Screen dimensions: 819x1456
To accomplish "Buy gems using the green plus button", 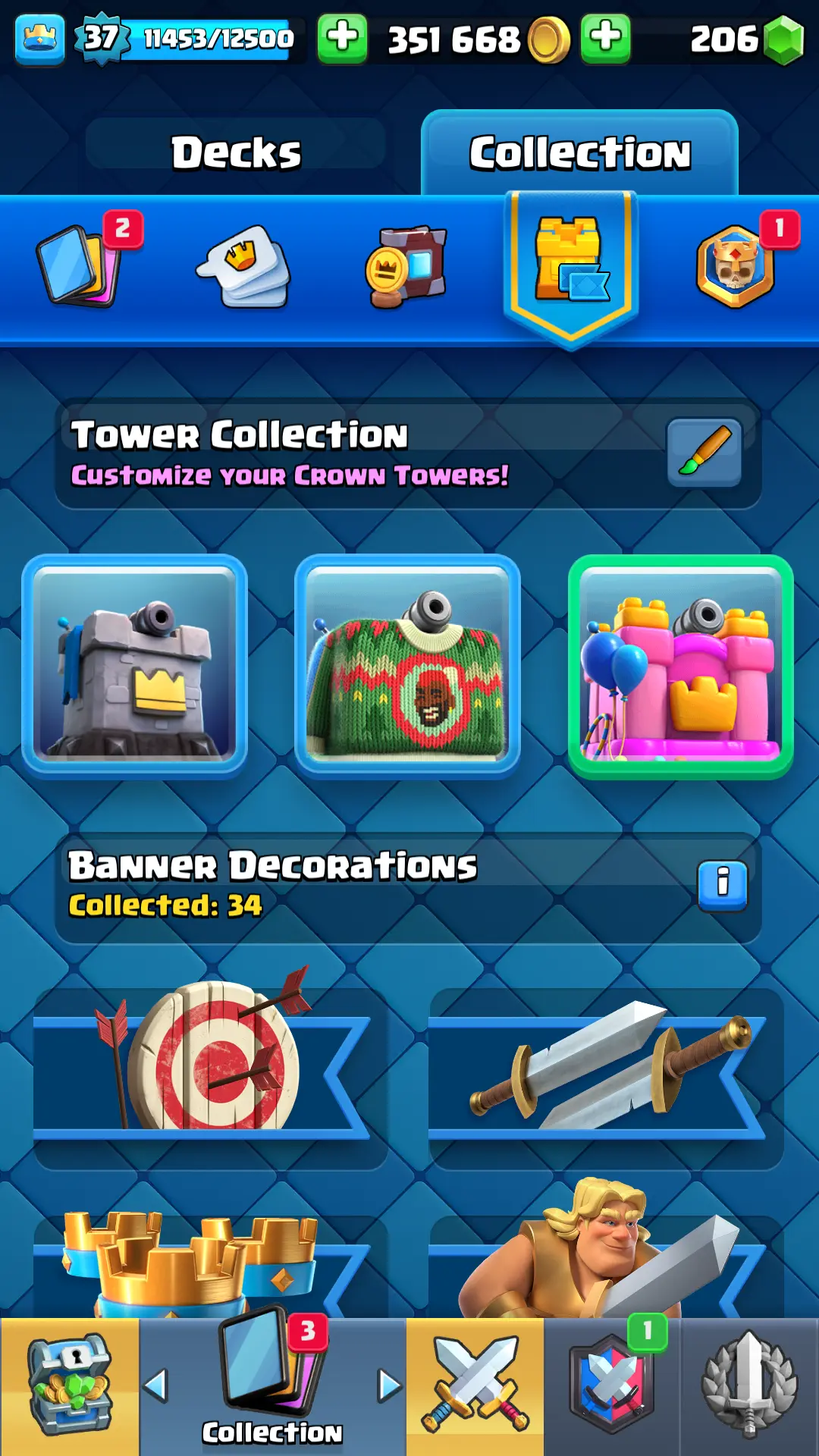I will pyautogui.click(x=605, y=38).
